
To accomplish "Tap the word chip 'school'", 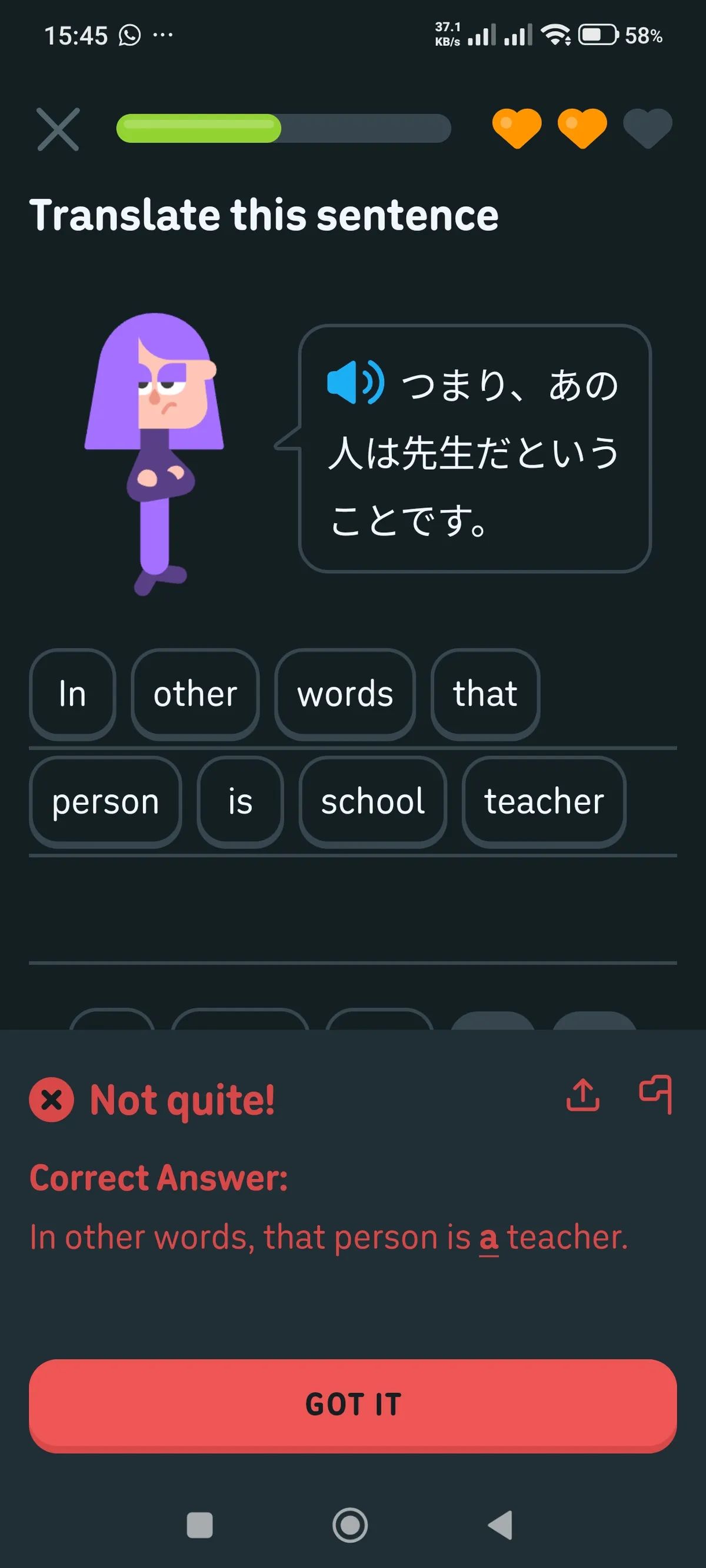I will click(x=373, y=803).
